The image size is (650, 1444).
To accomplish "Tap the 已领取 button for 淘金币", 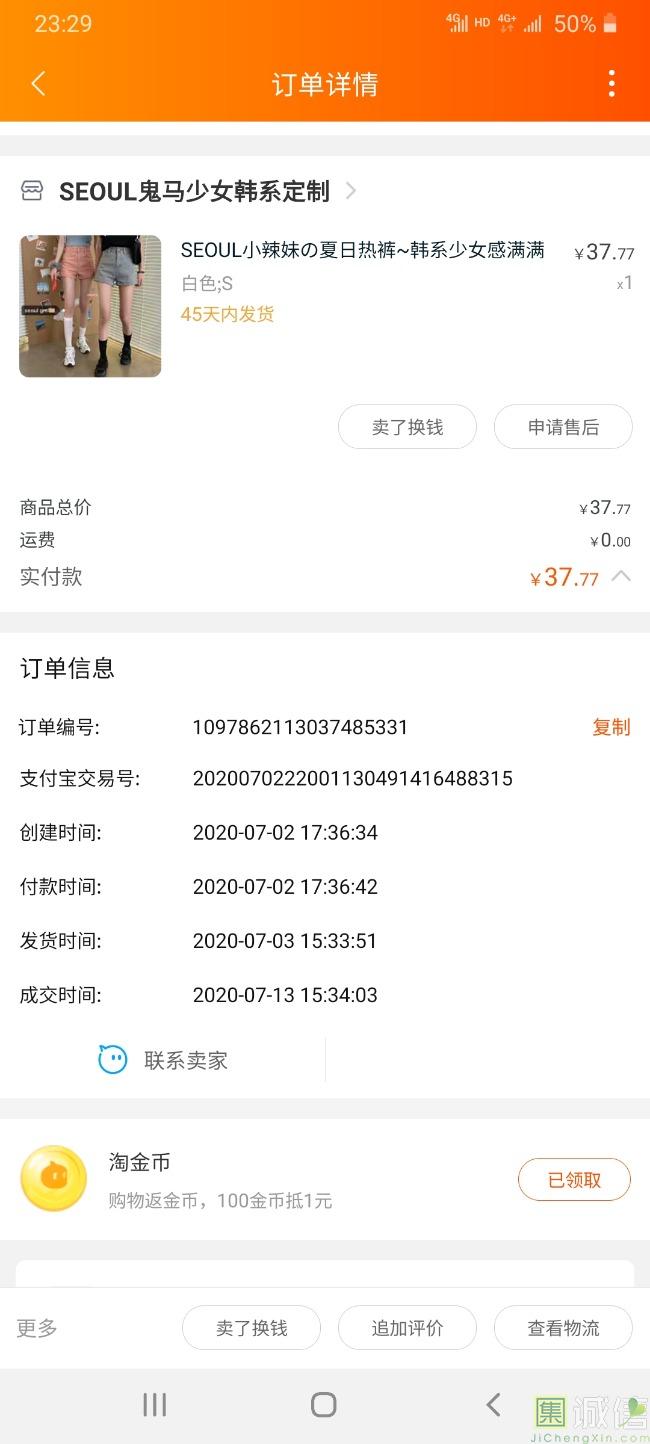I will [574, 1179].
